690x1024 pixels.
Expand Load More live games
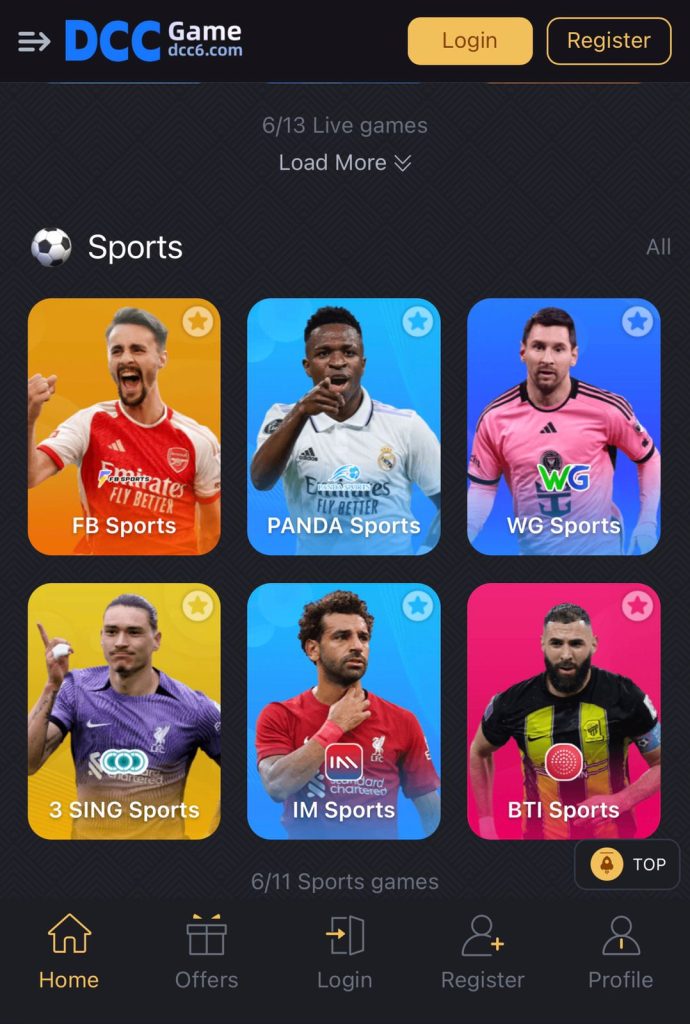[345, 163]
